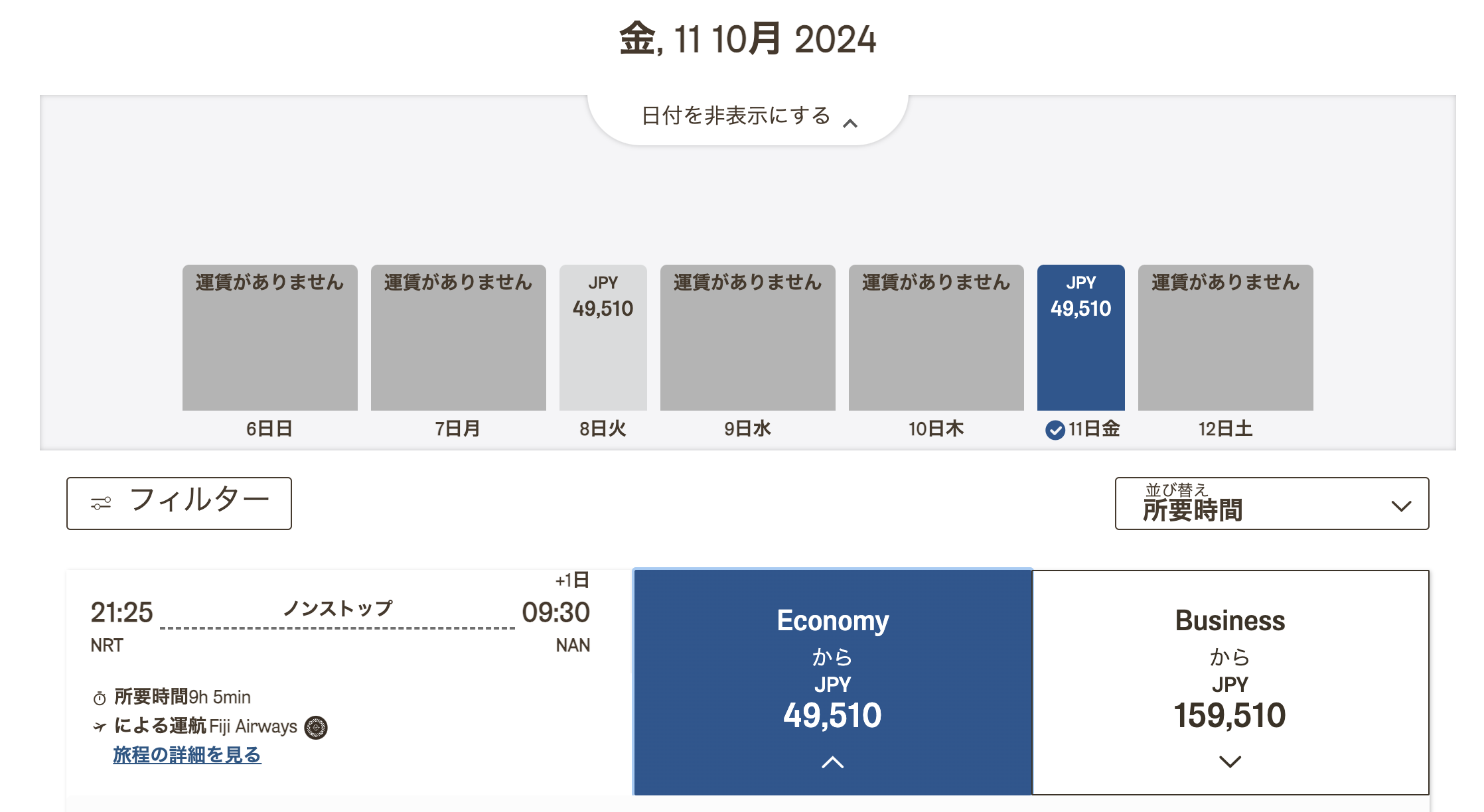Select the 8日火 fare of JPY 49,510
The width and height of the screenshot is (1484, 812).
(x=603, y=337)
